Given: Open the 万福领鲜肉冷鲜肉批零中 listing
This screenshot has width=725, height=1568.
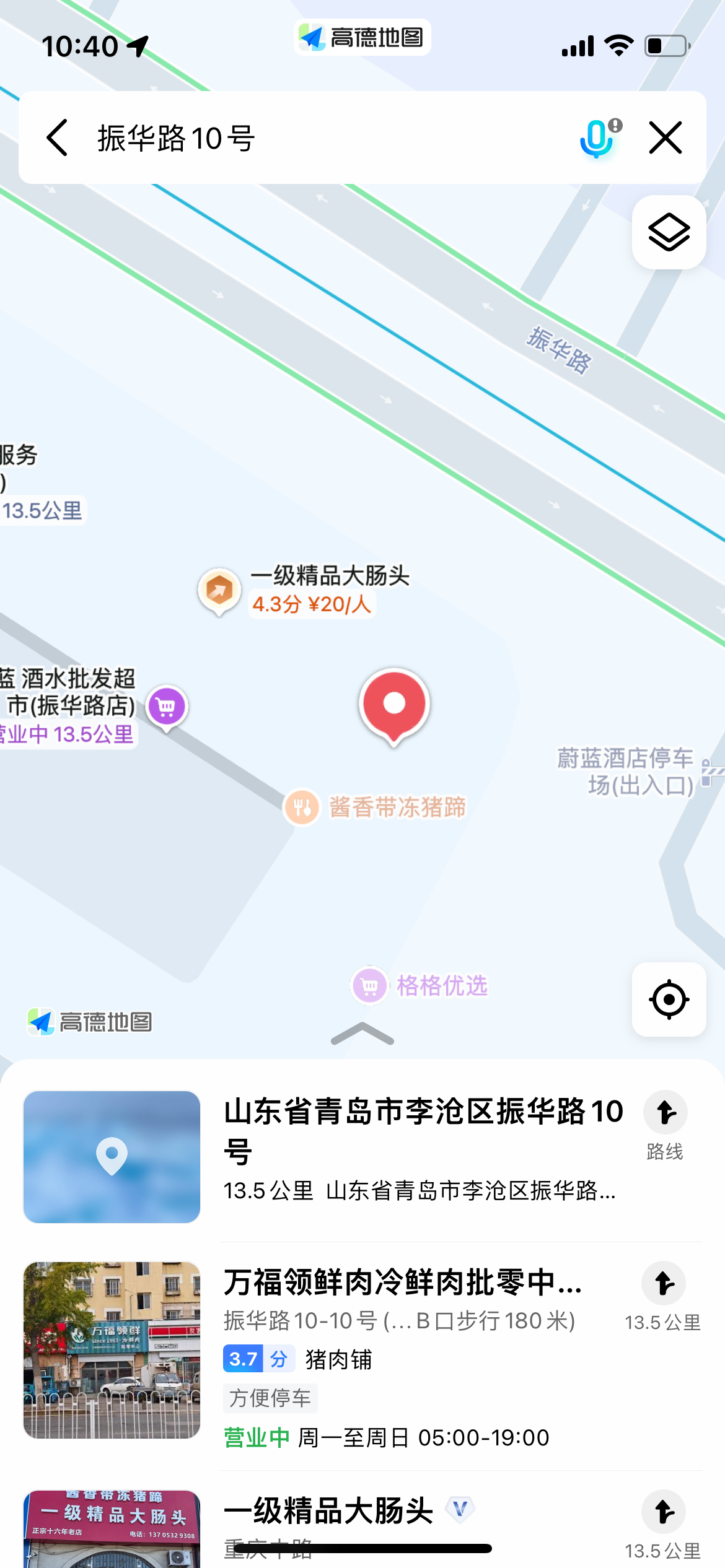Looking at the screenshot, I should pos(403,1282).
